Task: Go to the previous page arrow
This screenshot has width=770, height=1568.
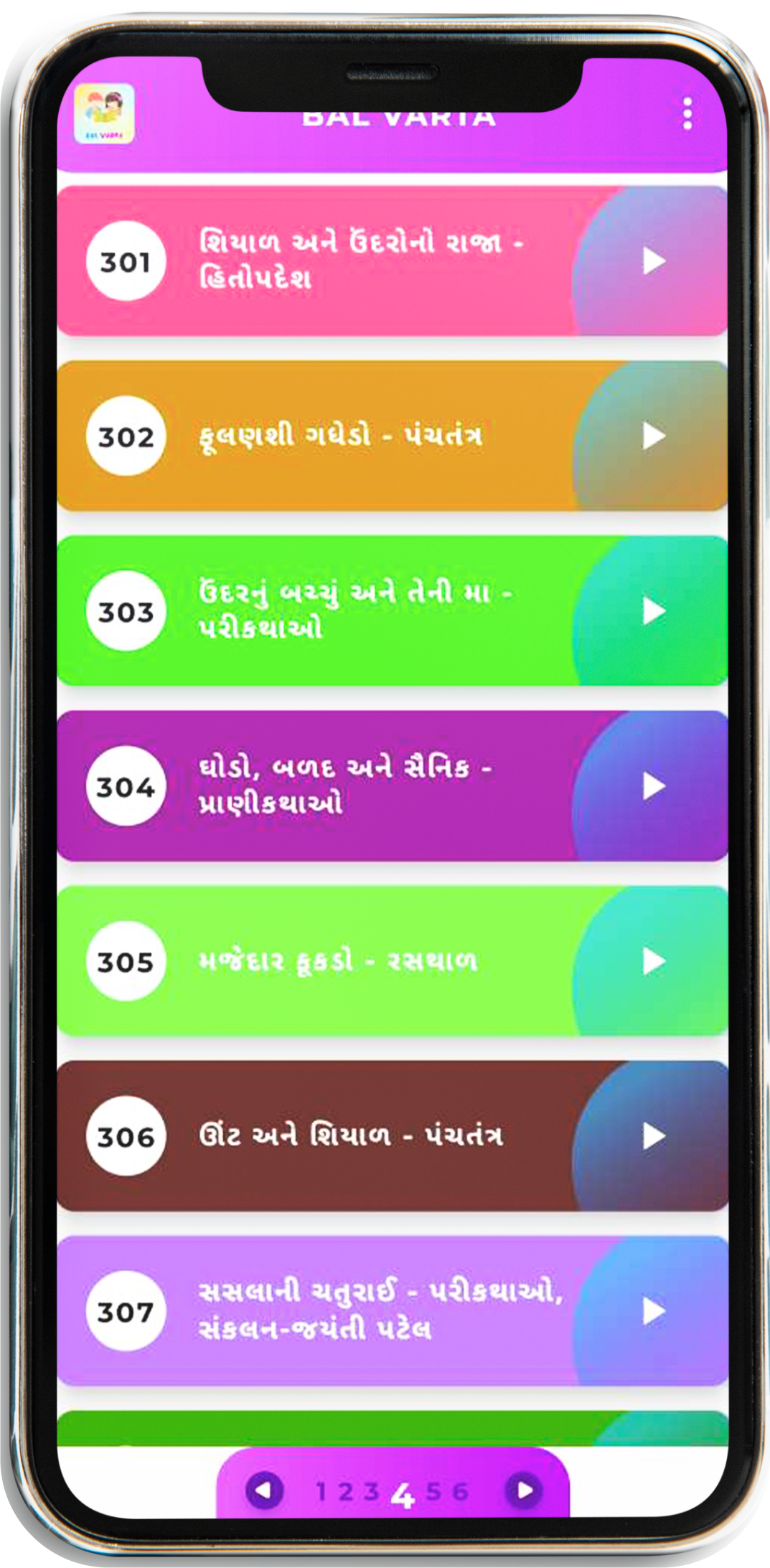Action: (x=264, y=1491)
